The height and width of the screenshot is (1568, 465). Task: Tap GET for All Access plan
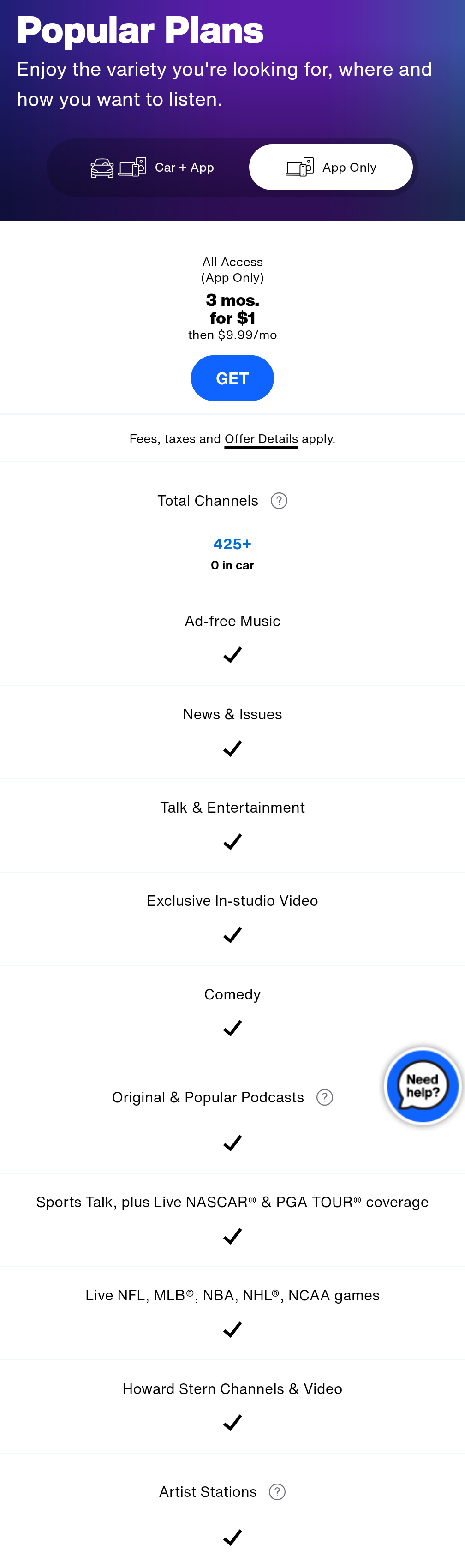pyautogui.click(x=232, y=378)
